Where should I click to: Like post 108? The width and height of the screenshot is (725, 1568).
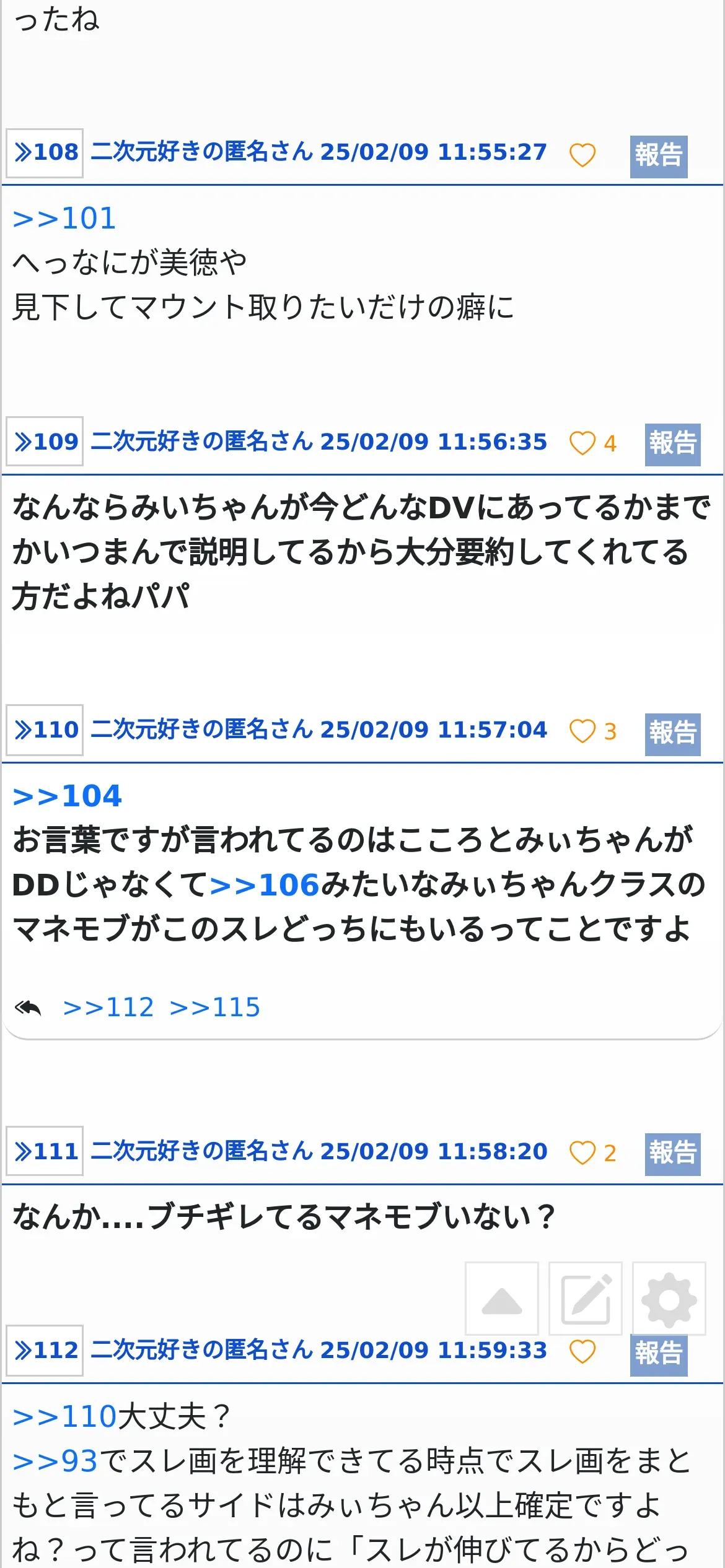[x=582, y=154]
